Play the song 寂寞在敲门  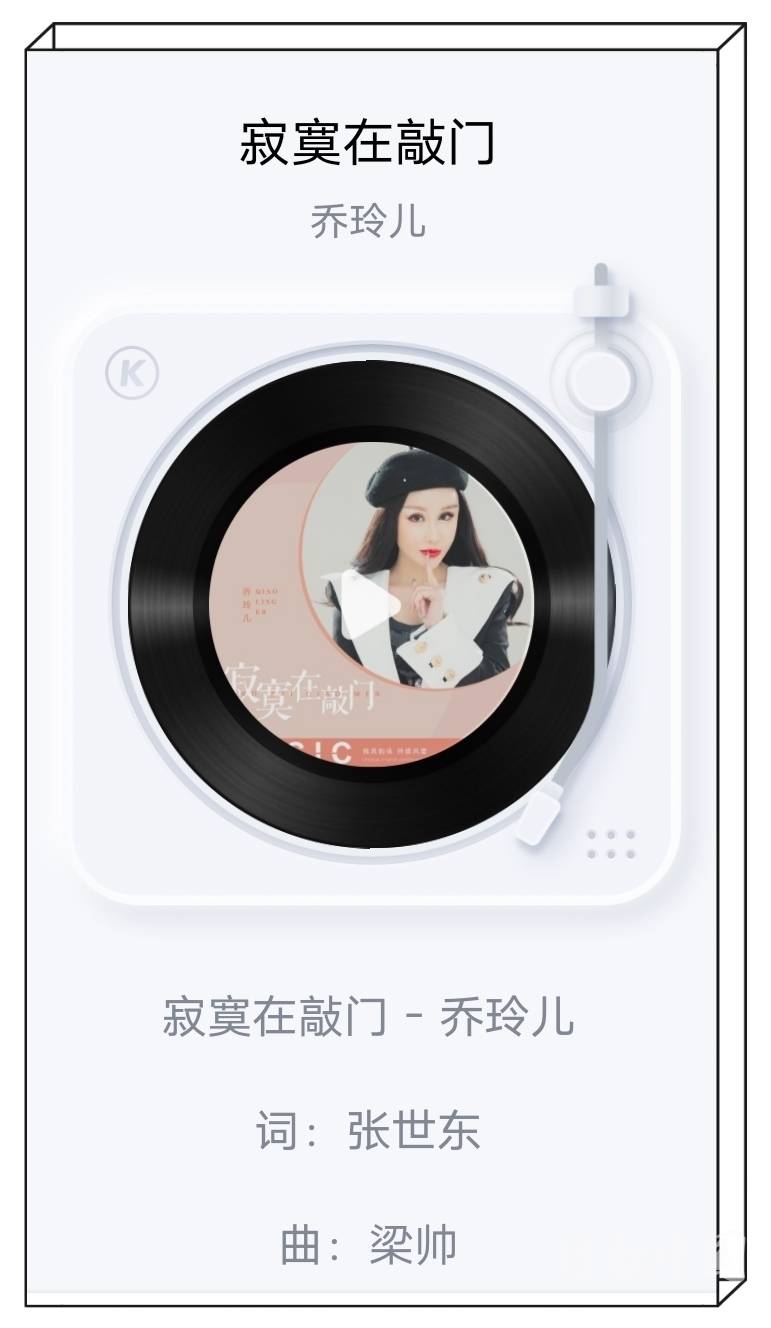tap(368, 604)
